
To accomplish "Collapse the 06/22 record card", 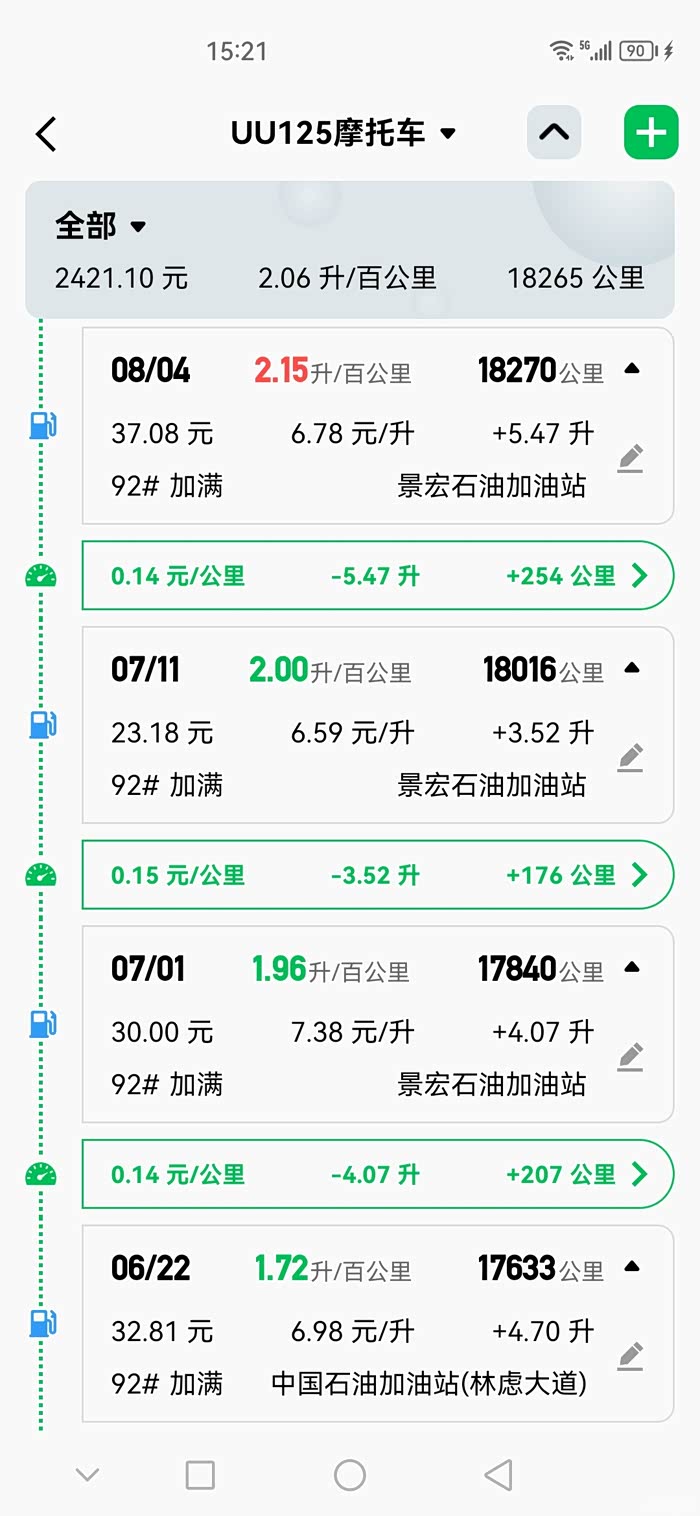I will (631, 1266).
